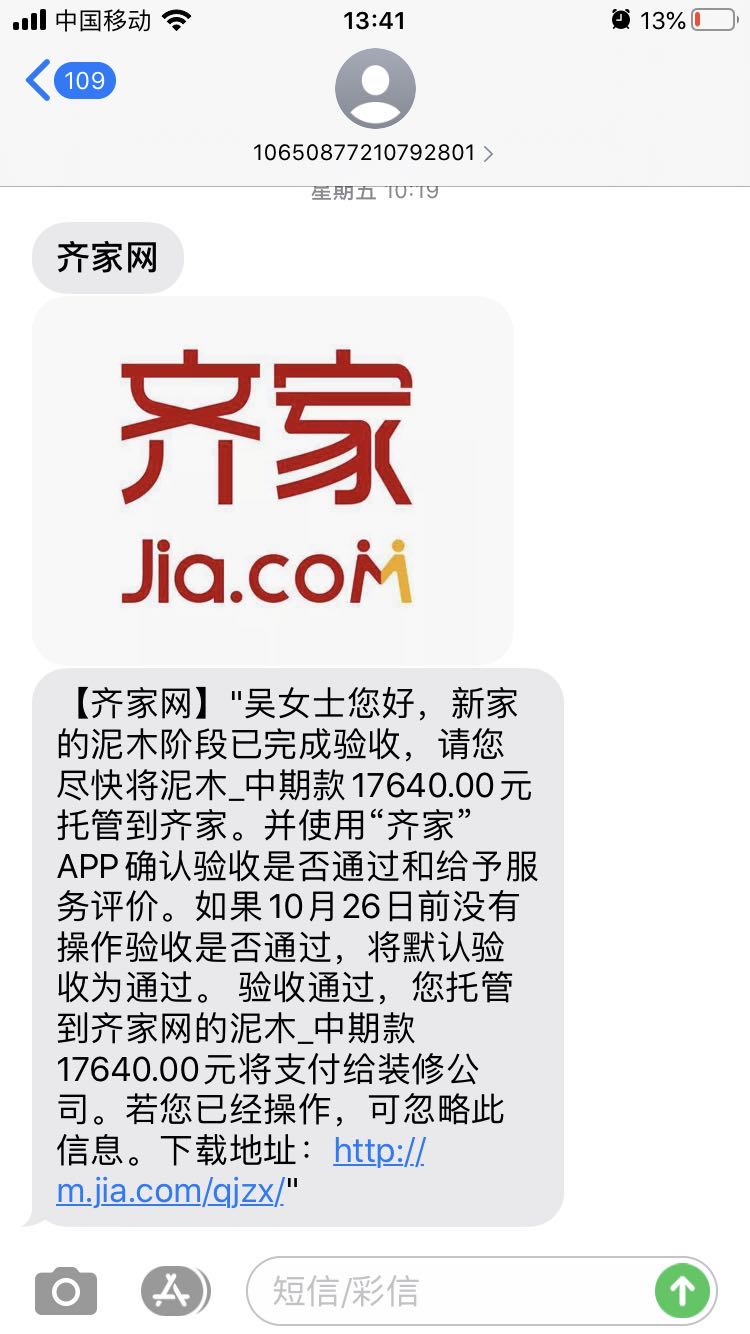750x1334 pixels.
Task: Send the message with the green arrow
Action: point(683,1291)
